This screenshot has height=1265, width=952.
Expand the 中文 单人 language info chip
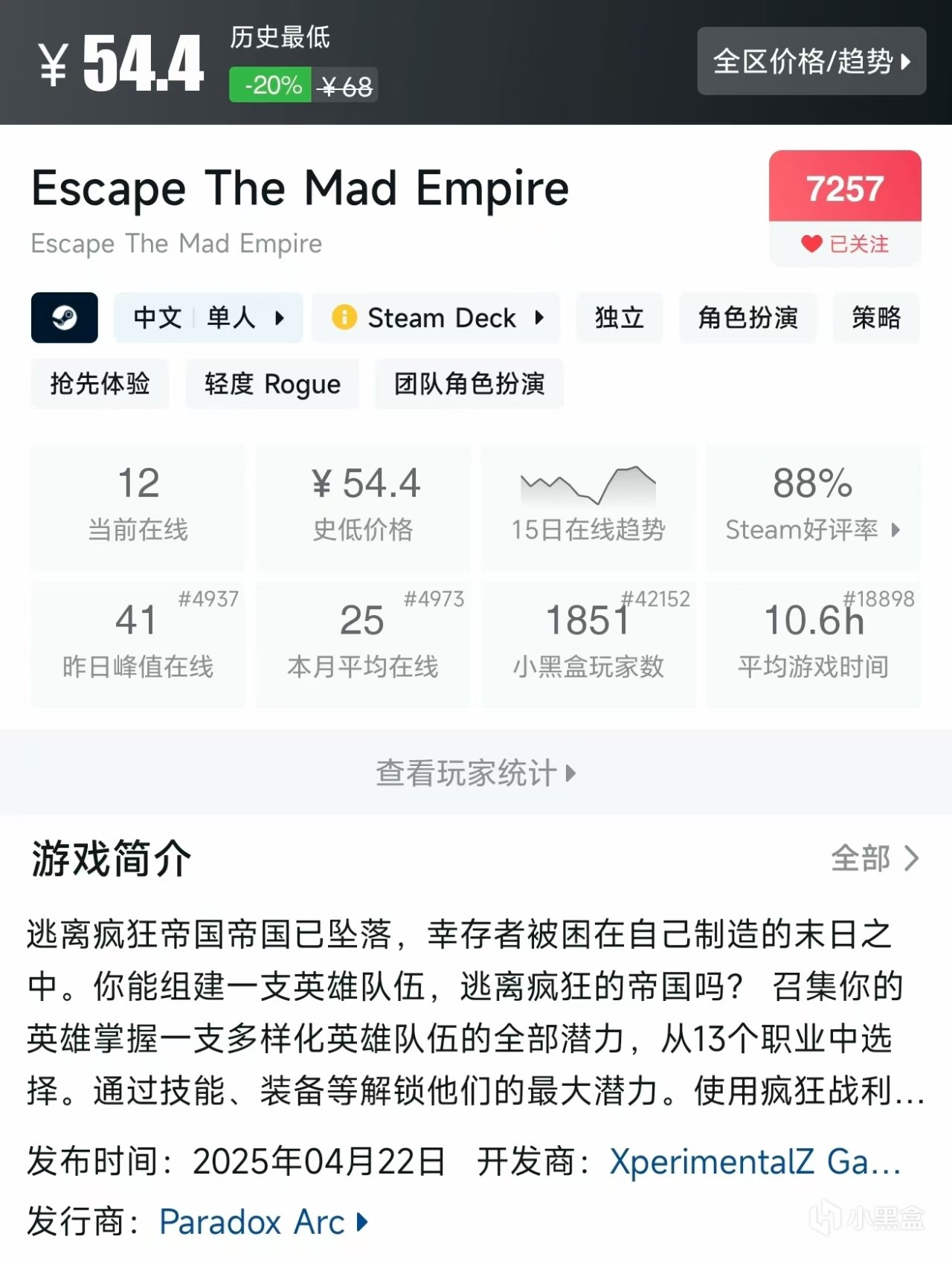point(208,318)
